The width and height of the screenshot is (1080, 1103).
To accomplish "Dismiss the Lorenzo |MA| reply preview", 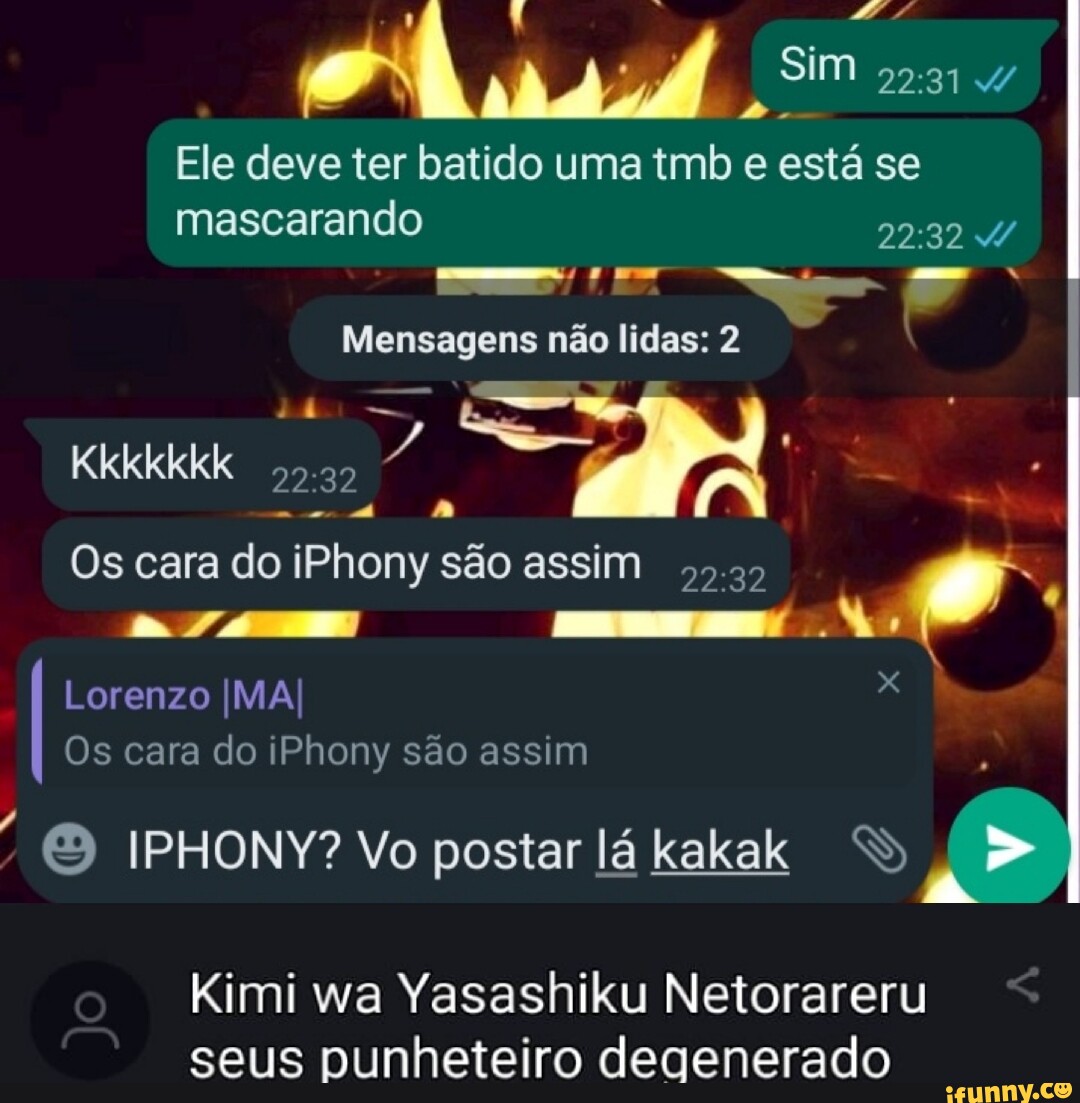I will [x=888, y=682].
